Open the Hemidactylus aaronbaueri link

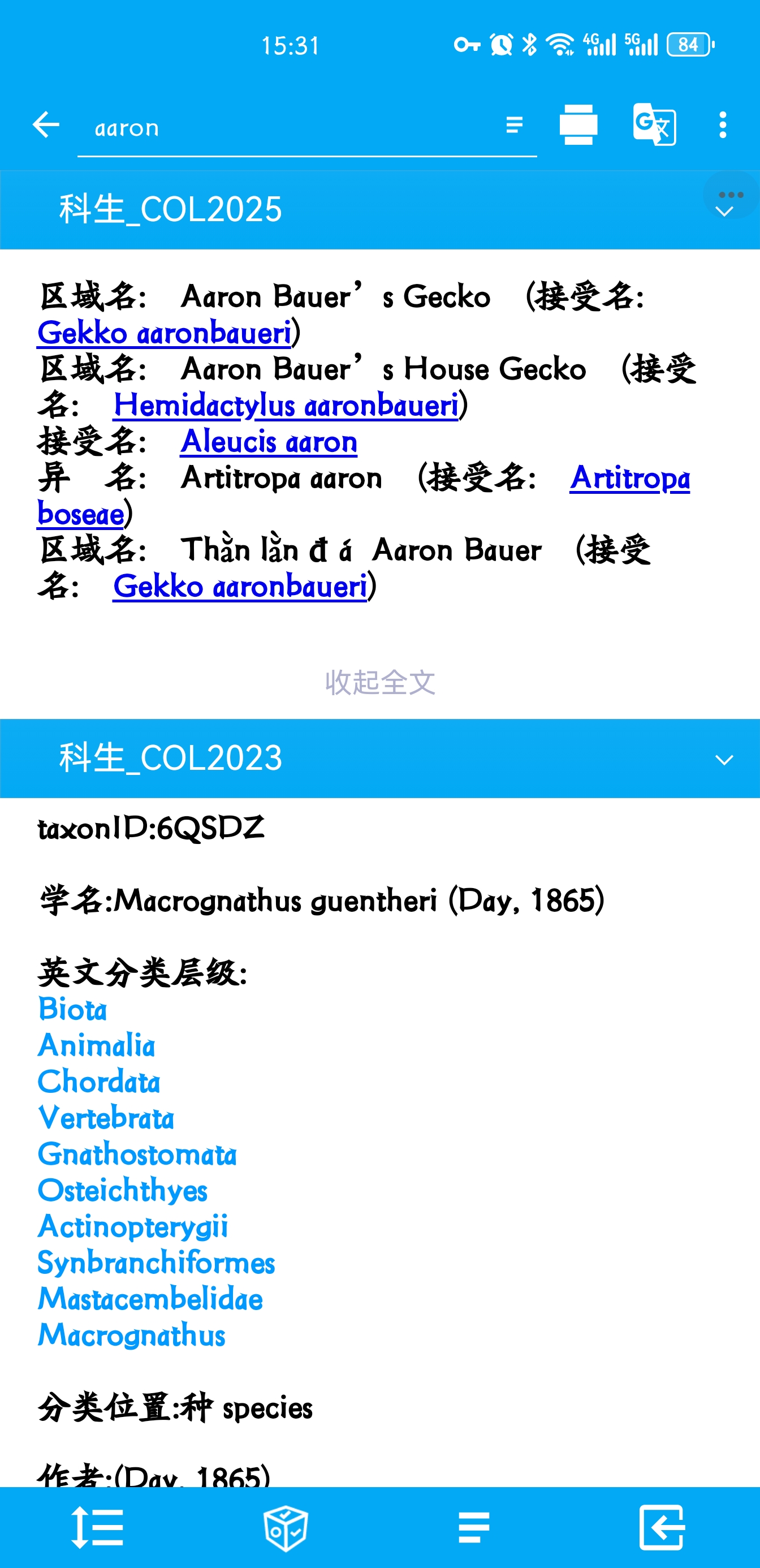(286, 406)
